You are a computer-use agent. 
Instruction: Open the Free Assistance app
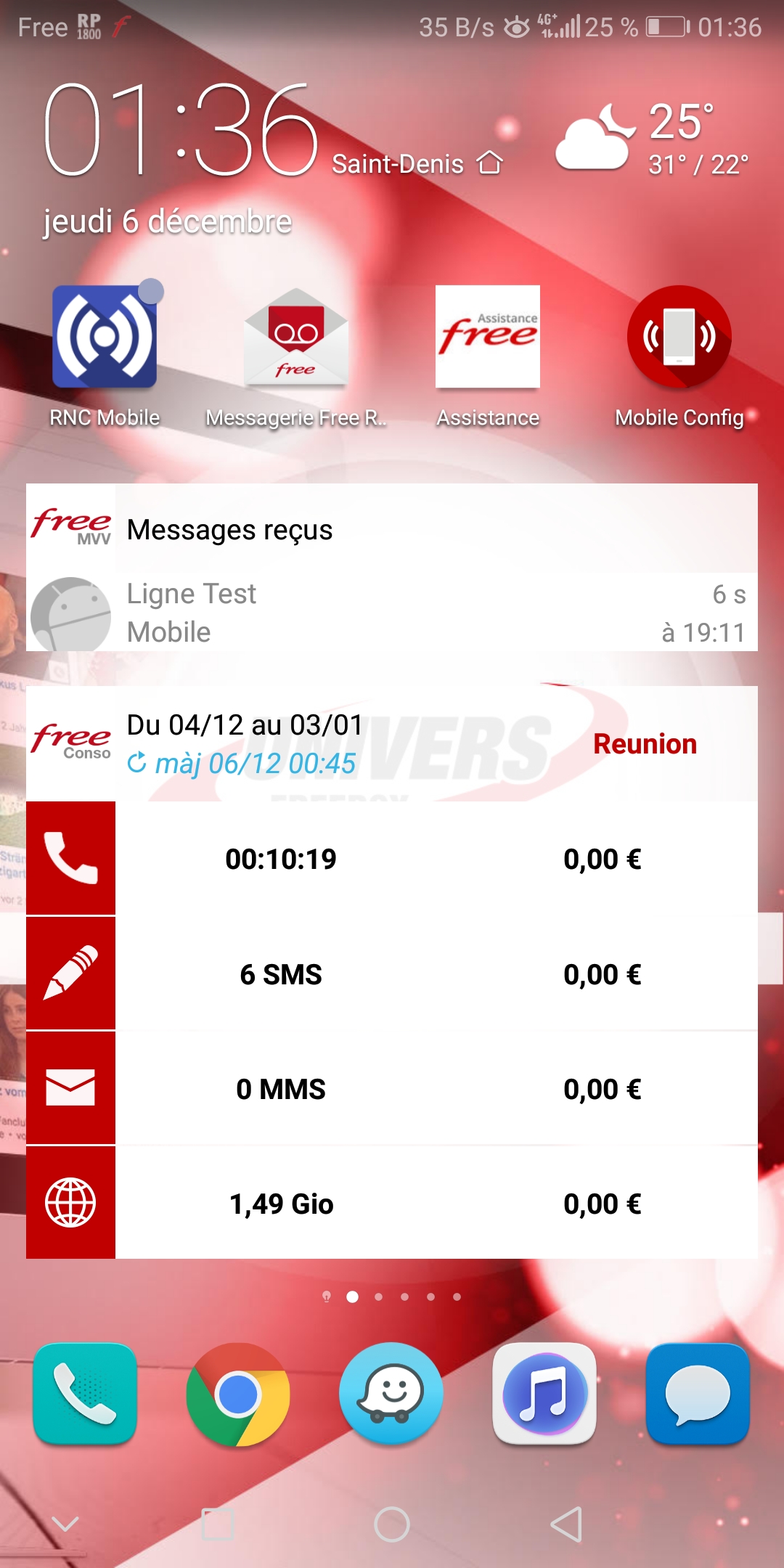pyautogui.click(x=488, y=337)
